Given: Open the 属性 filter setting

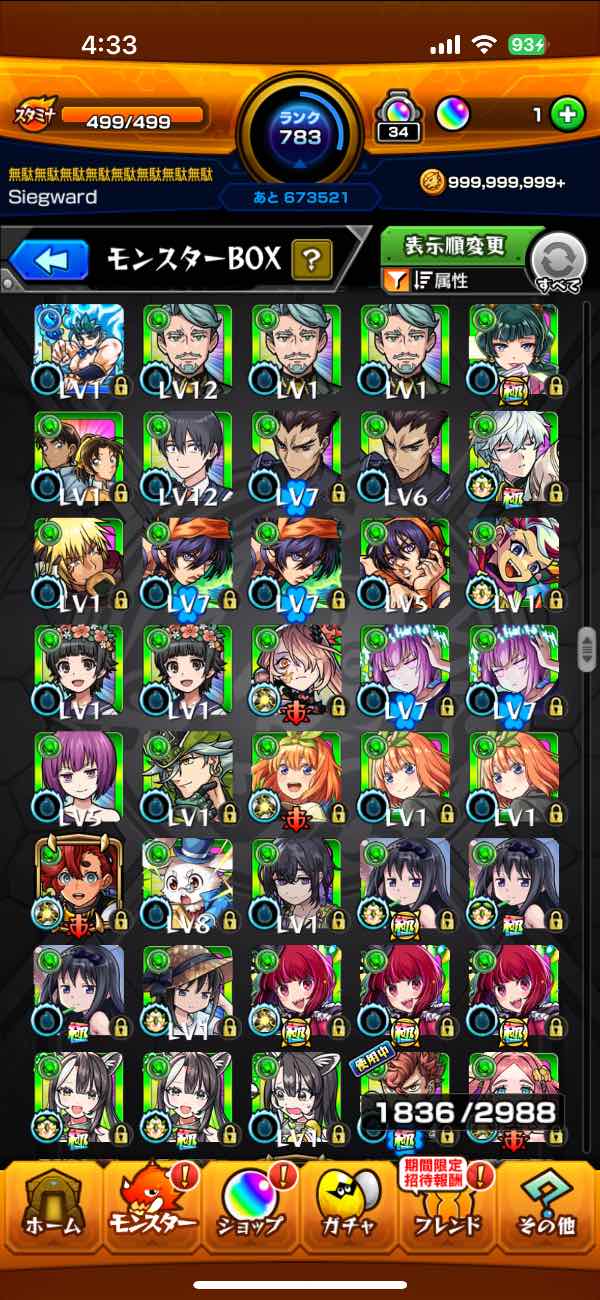Looking at the screenshot, I should [440, 282].
